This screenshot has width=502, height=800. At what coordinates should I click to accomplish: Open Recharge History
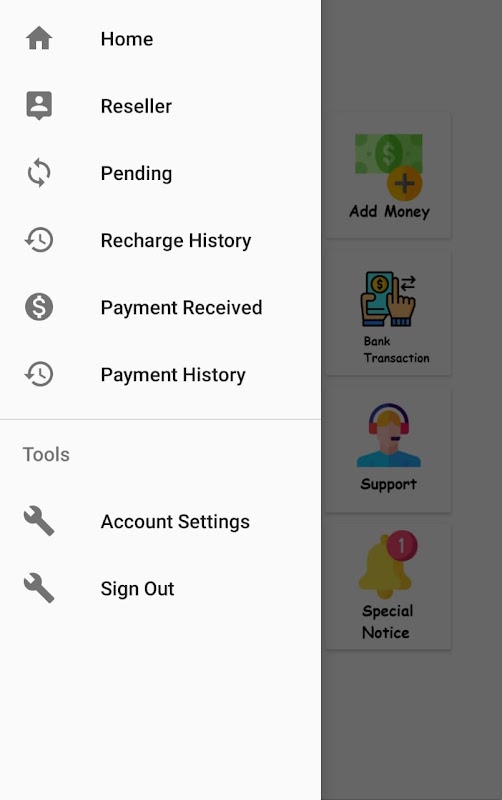(160, 240)
